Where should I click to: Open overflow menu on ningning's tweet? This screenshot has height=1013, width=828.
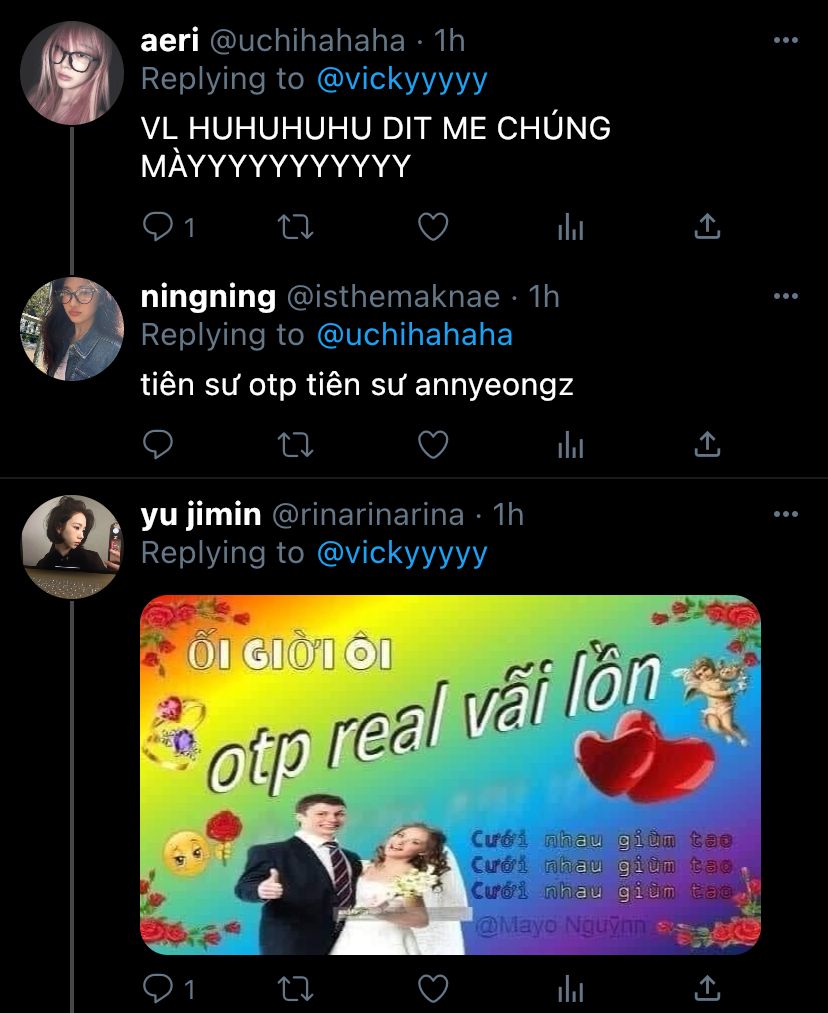coord(786,296)
